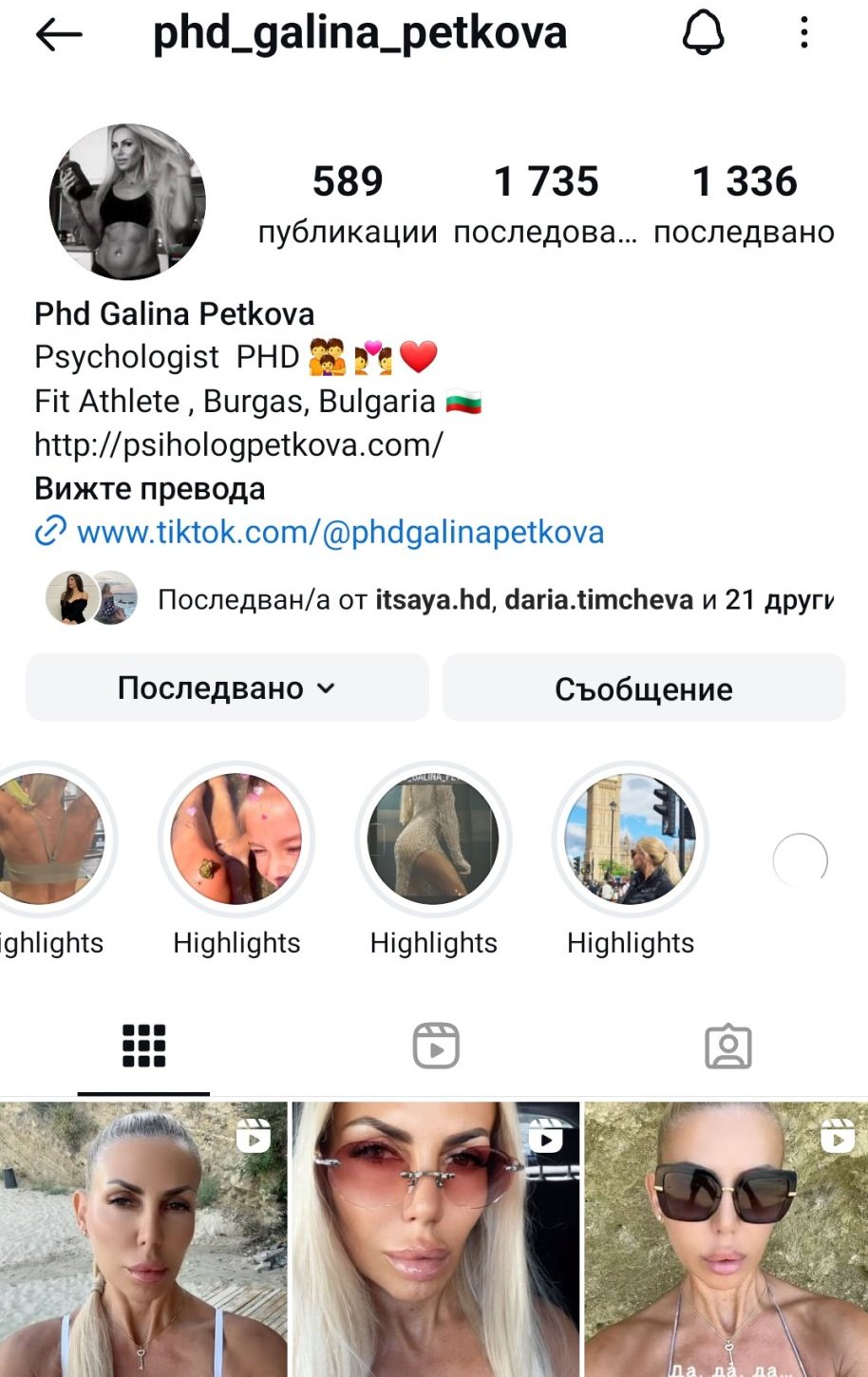Go back using the arrow icon
The width and height of the screenshot is (868, 1377).
click(59, 35)
